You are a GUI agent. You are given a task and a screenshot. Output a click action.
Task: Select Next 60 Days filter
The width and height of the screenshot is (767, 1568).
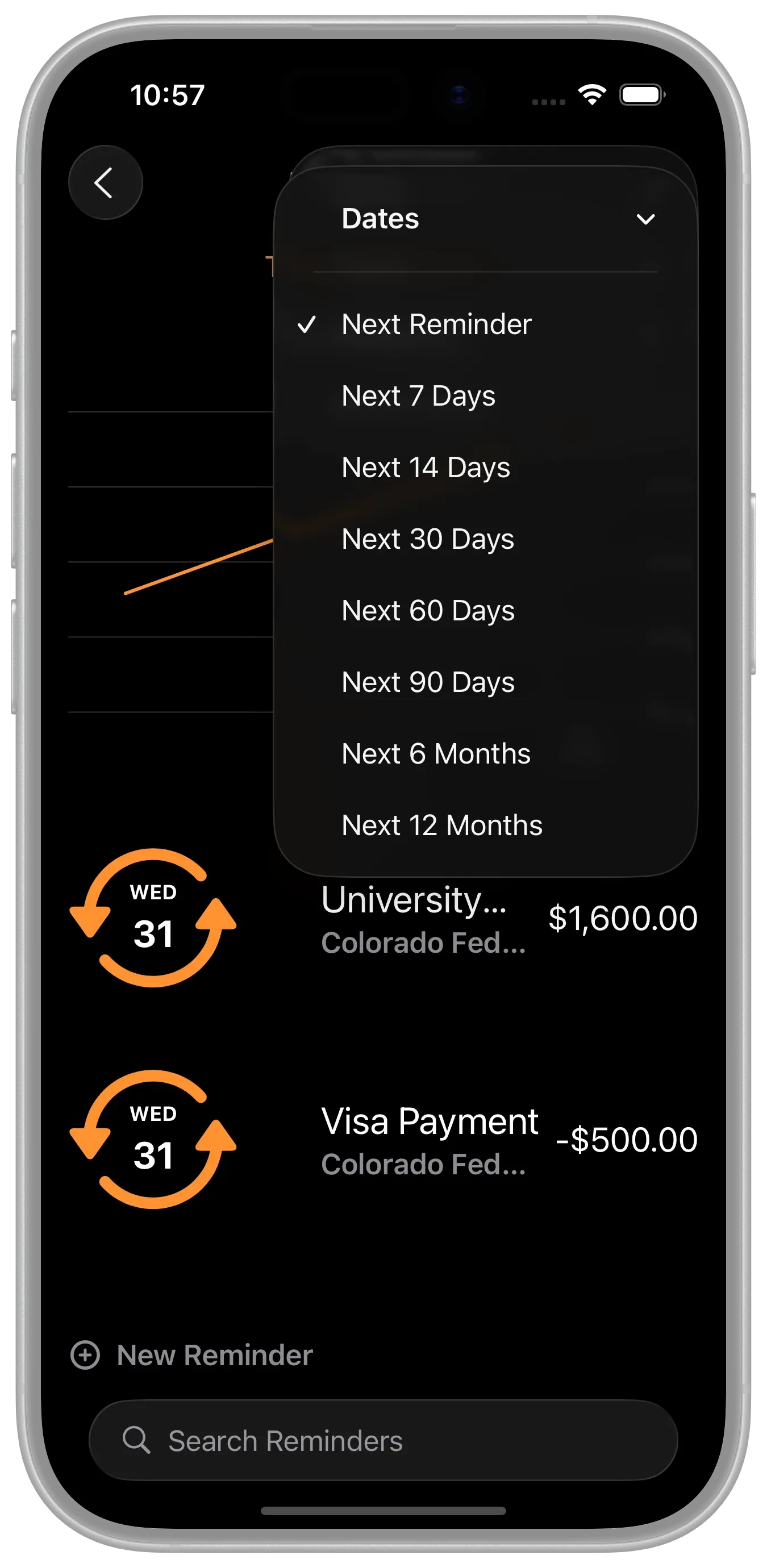pos(428,611)
